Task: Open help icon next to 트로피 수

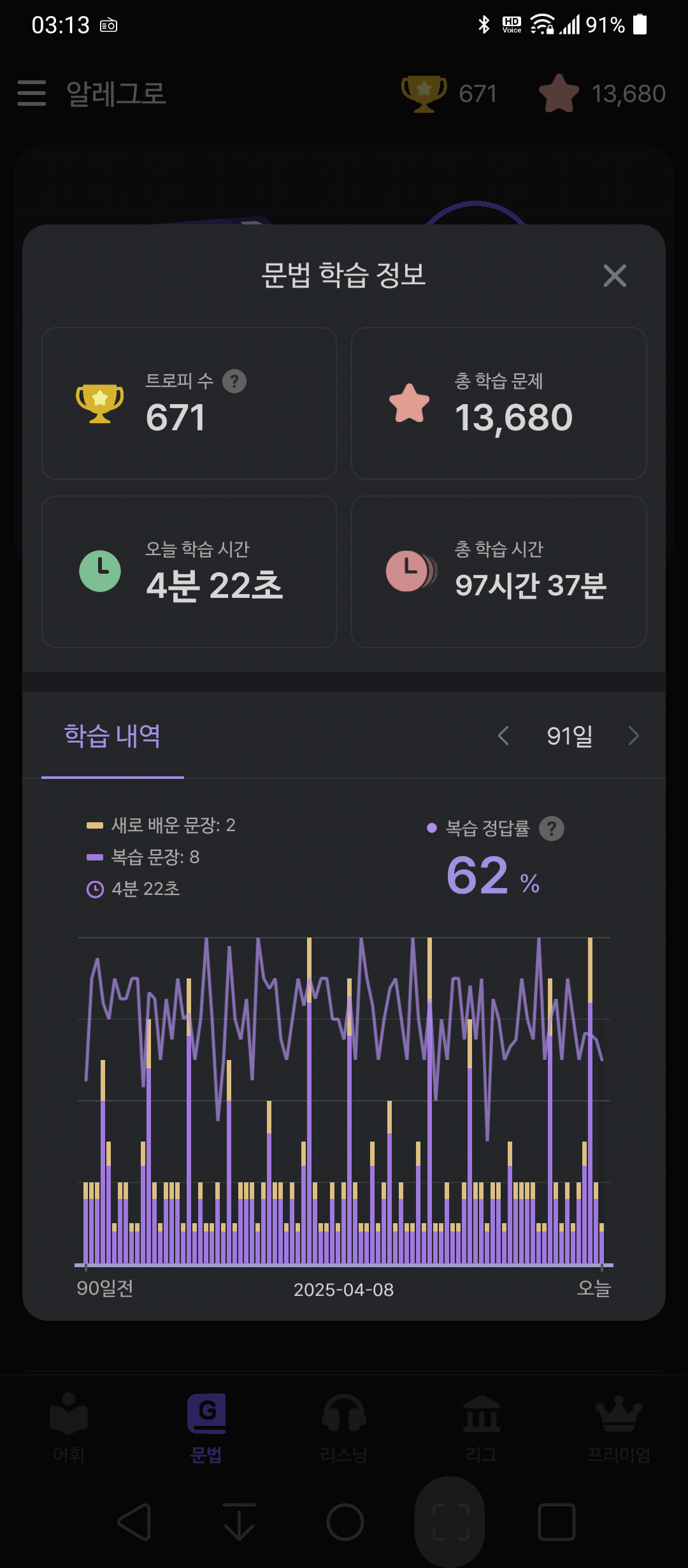Action: coord(234,381)
